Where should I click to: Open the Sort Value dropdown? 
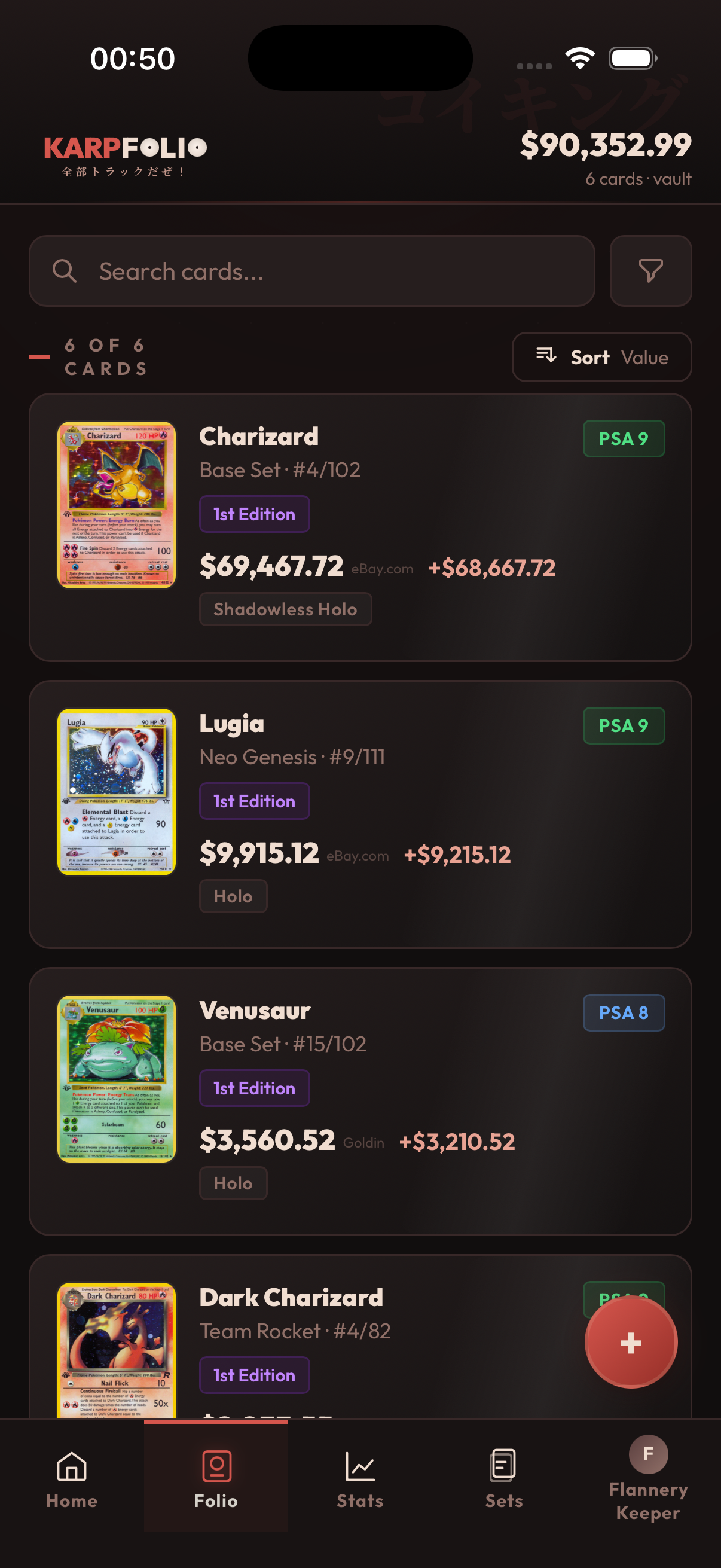(x=601, y=357)
